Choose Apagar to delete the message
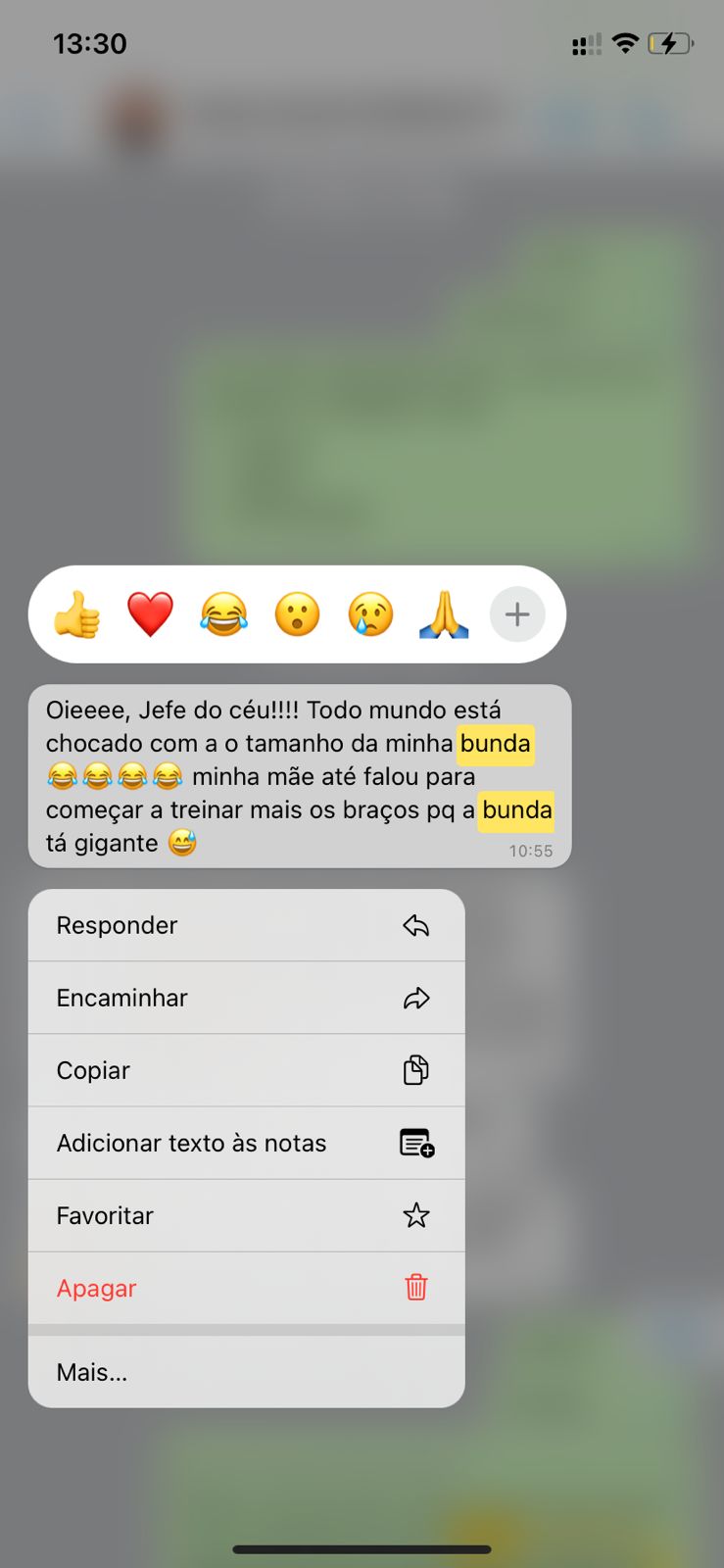This screenshot has height=1568, width=724. tap(246, 1288)
